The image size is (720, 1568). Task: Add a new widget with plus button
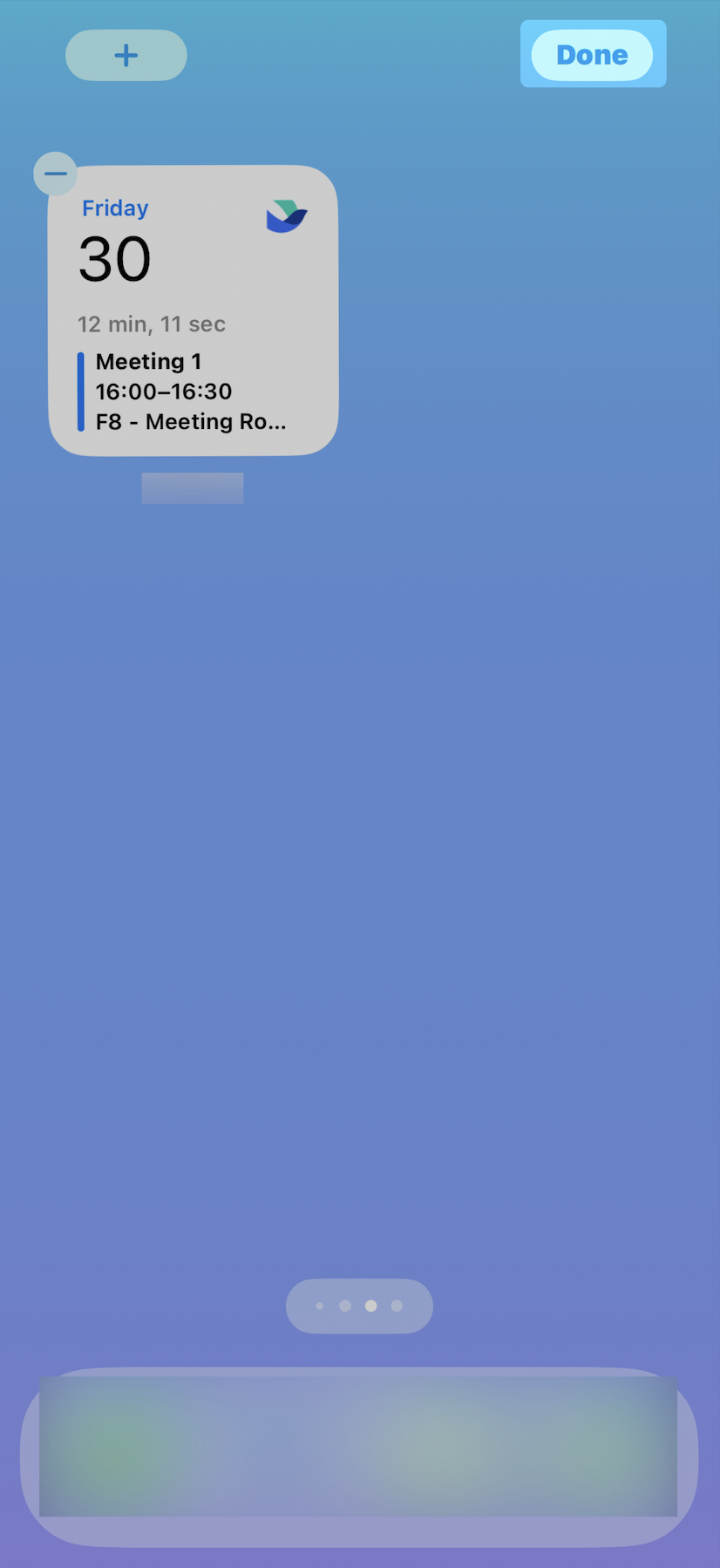pyautogui.click(x=126, y=55)
